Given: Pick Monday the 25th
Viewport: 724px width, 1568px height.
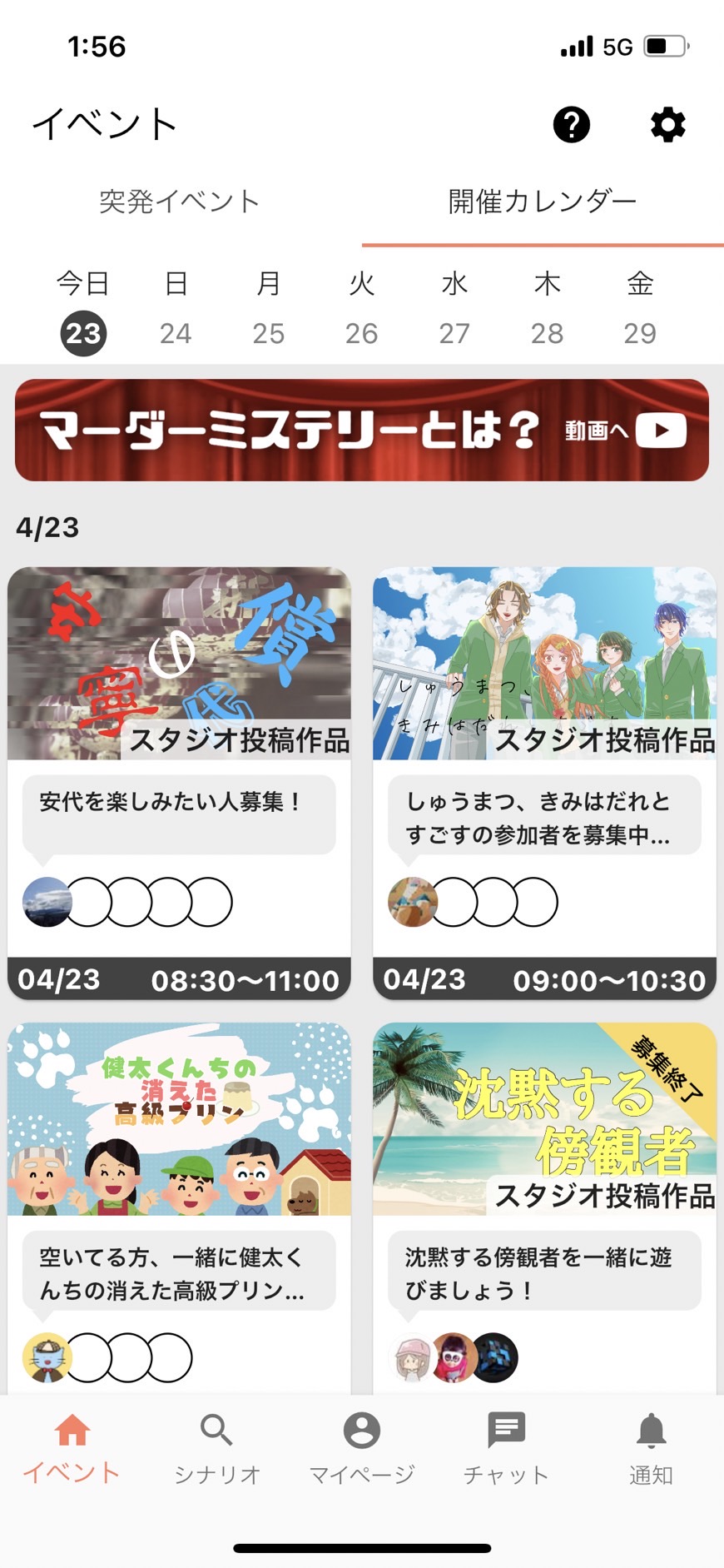Looking at the screenshot, I should (x=269, y=333).
